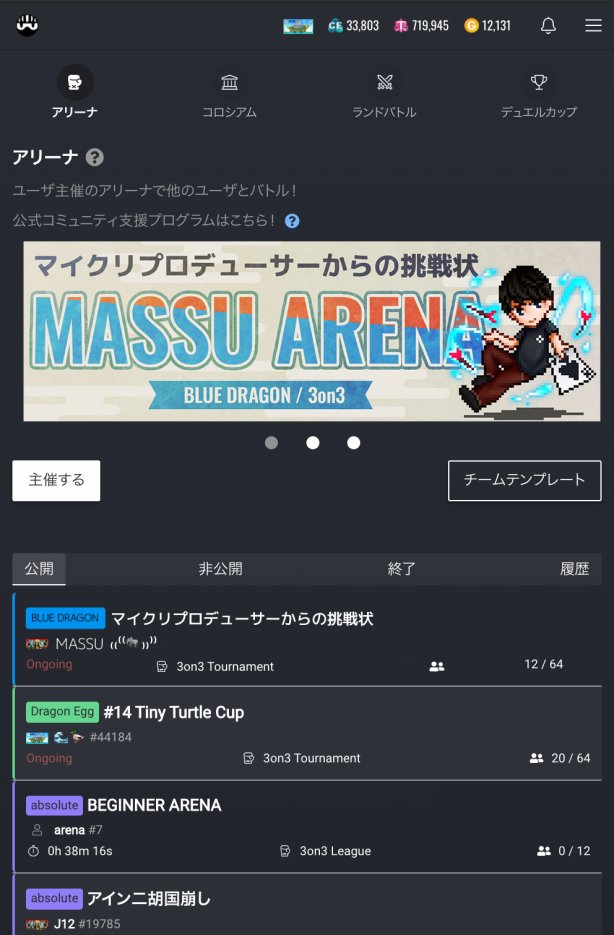Jump to the second banner slide
614x935 pixels.
coord(313,443)
